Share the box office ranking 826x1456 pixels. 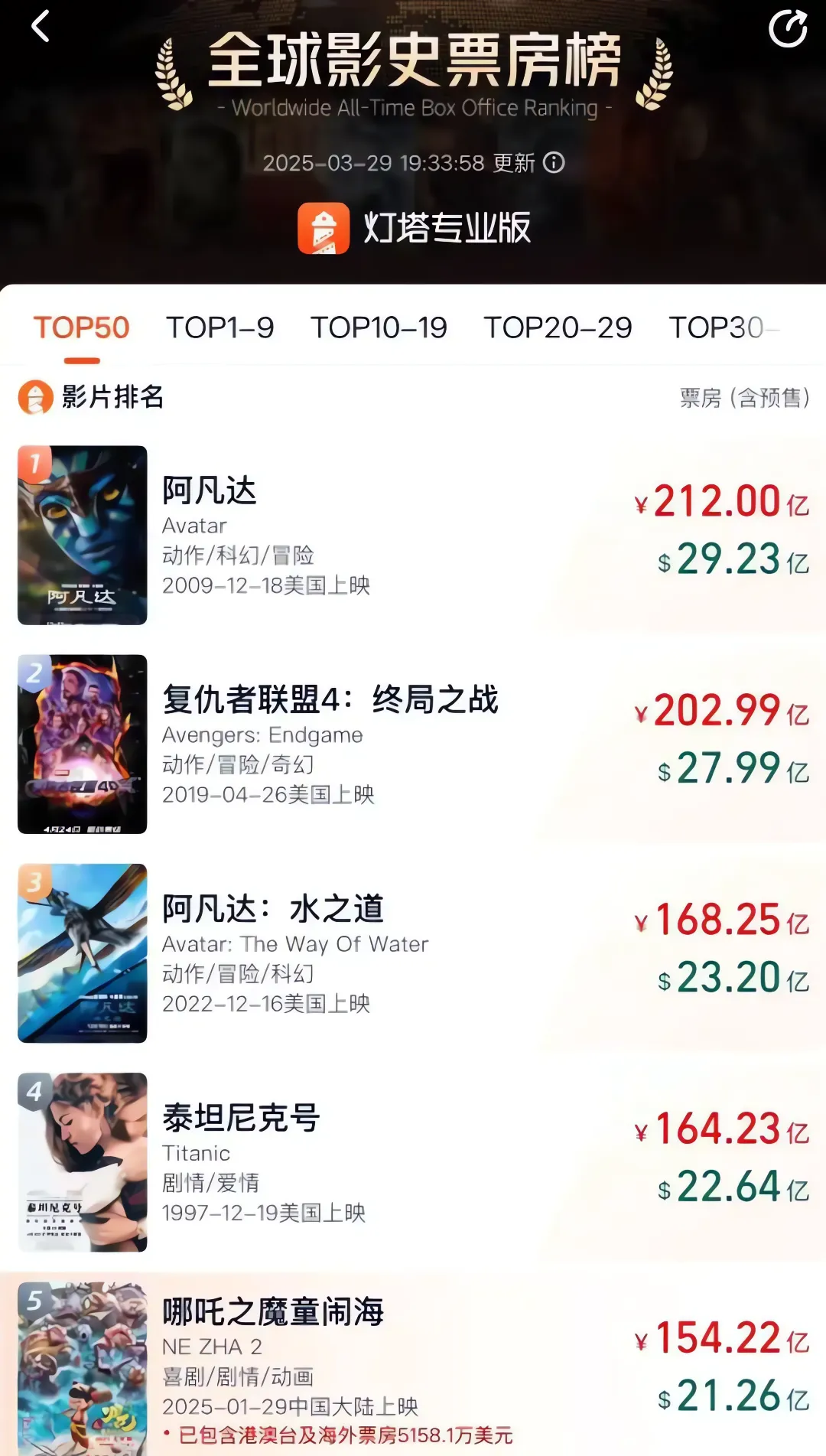(x=788, y=29)
